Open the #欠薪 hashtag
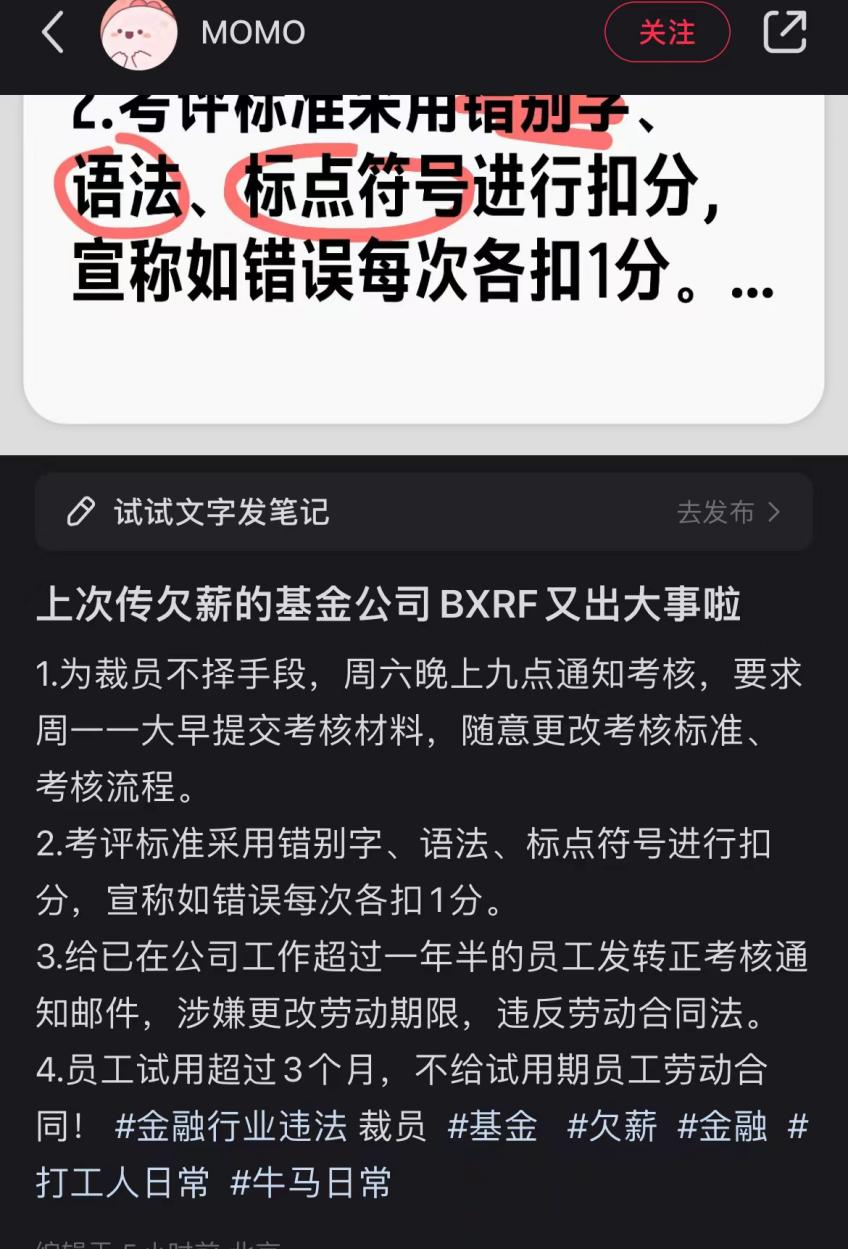Image resolution: width=848 pixels, height=1249 pixels. tap(612, 1127)
